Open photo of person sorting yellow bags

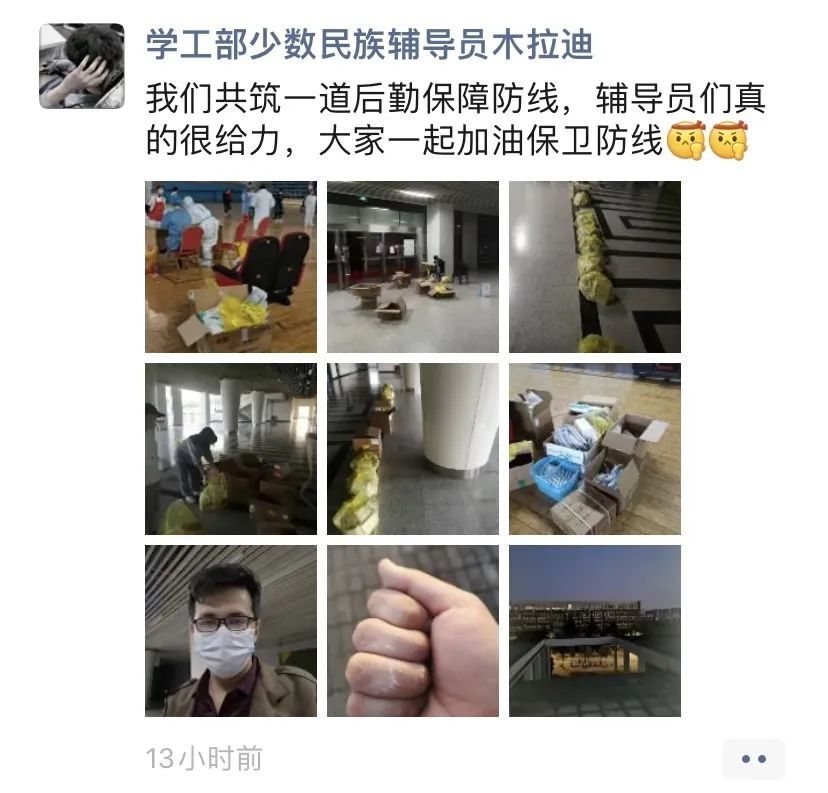pos(231,449)
